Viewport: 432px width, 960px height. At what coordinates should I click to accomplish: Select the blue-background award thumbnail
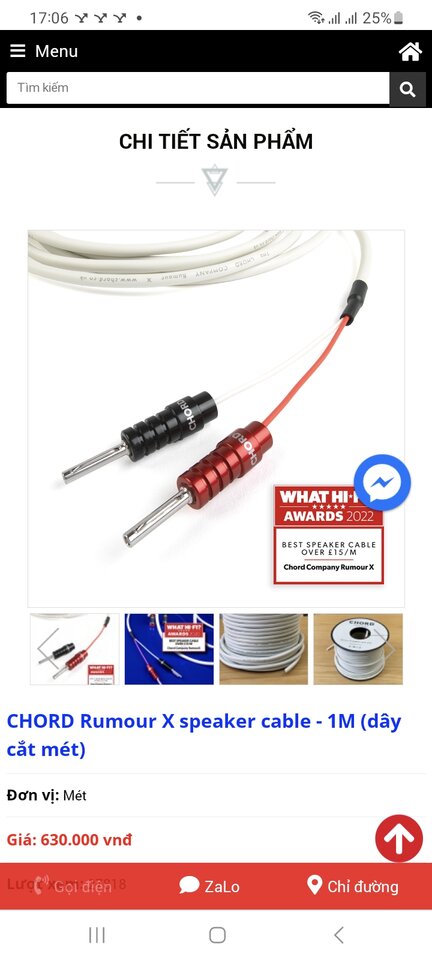(169, 649)
